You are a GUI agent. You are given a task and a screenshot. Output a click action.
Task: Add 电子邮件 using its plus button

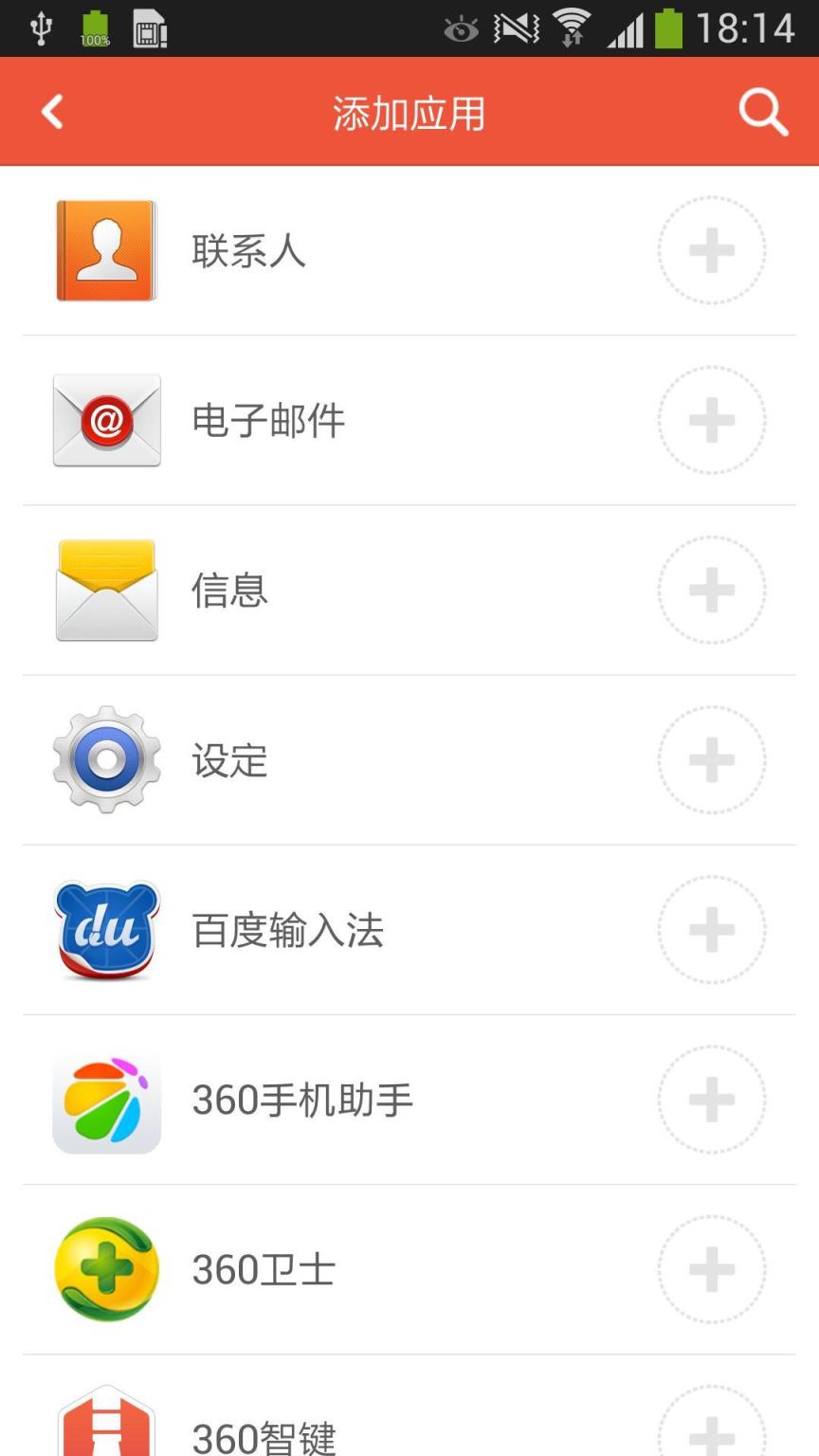point(712,420)
